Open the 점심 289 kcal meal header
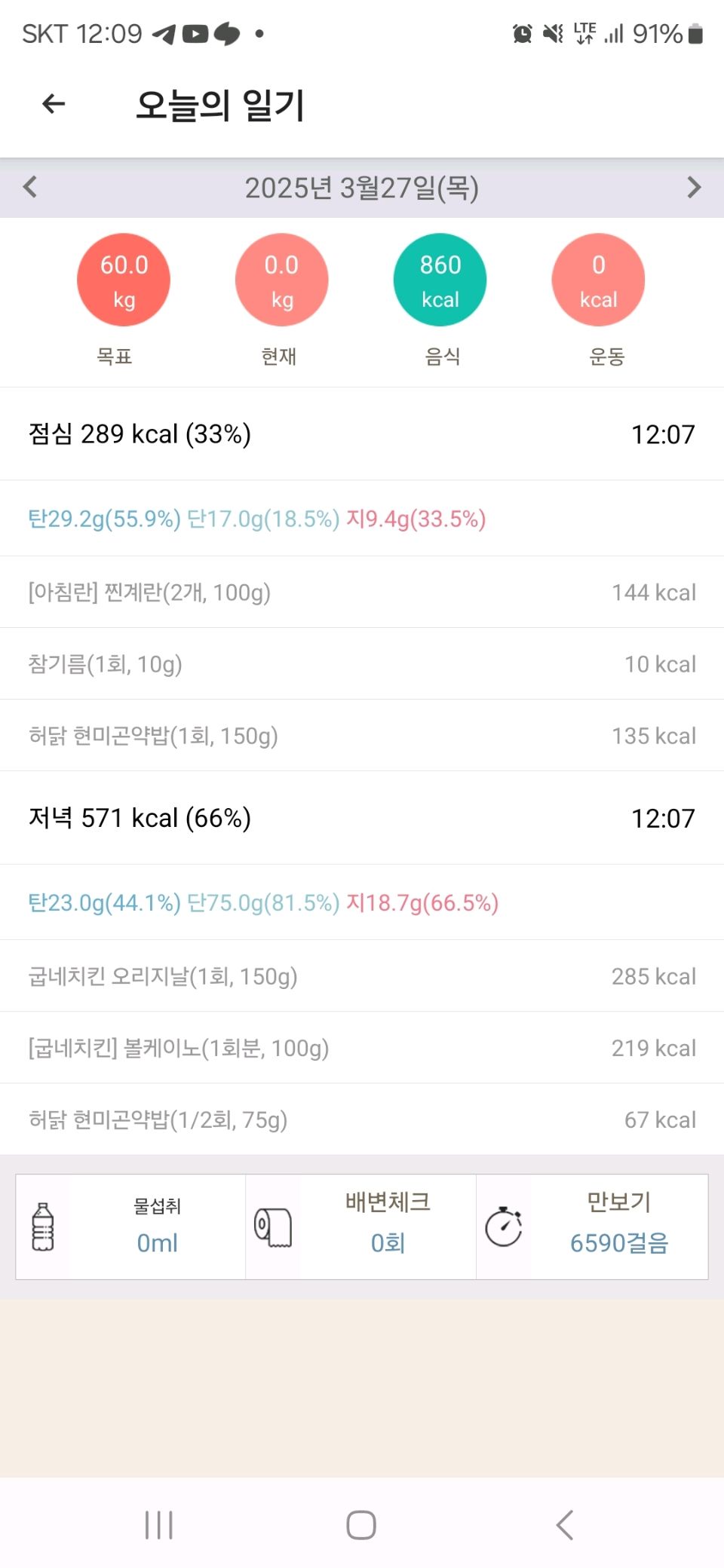This screenshot has width=724, height=1568. 362,434
